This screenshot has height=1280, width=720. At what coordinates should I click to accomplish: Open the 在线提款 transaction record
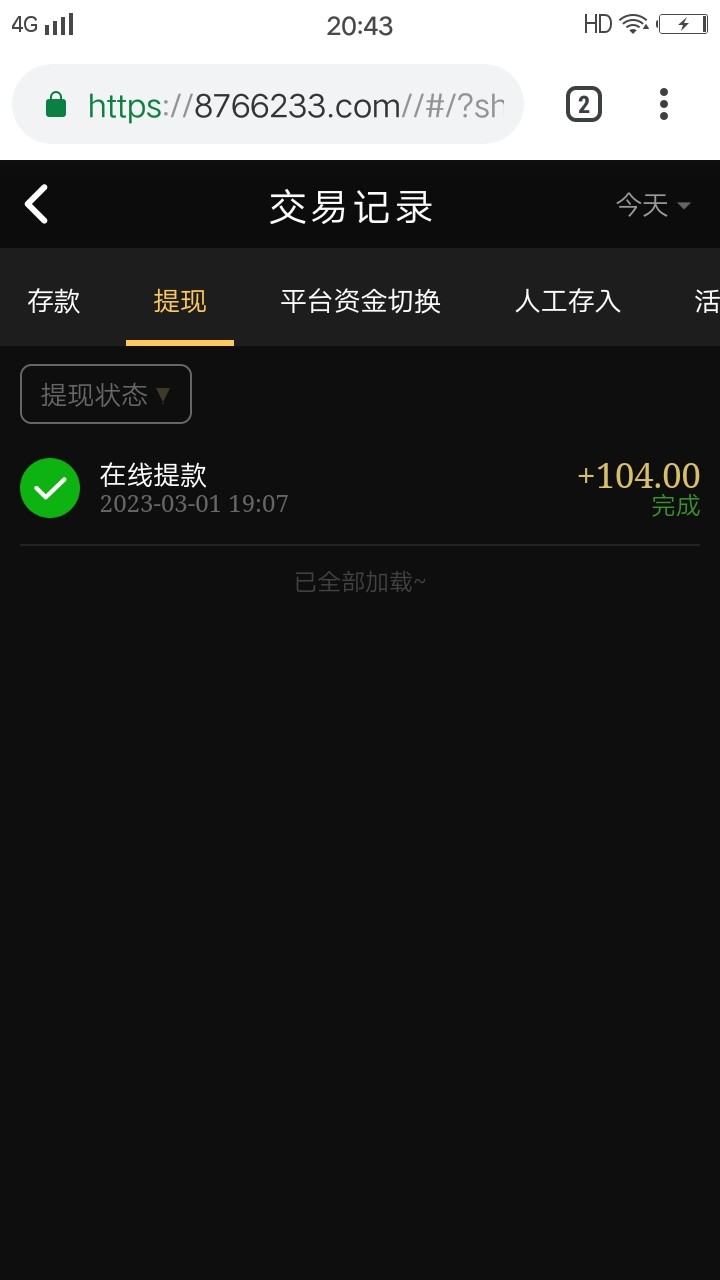(x=360, y=489)
